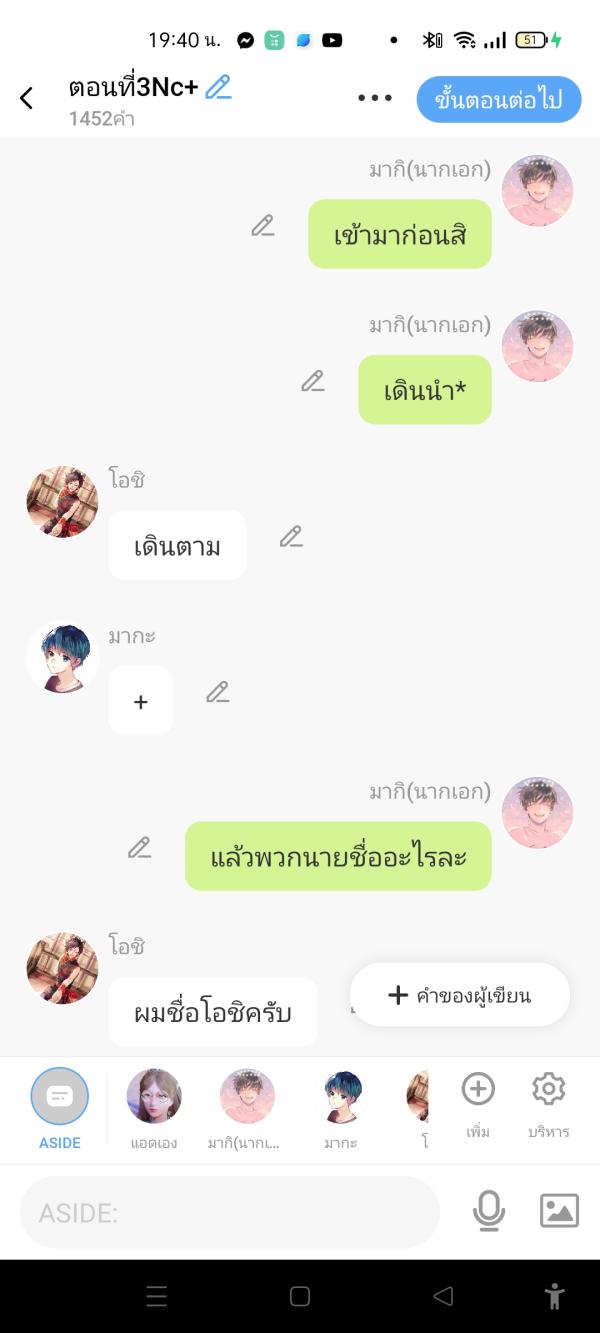This screenshot has width=600, height=1333.
Task: Edit the chapter title ตอนที่3Nc+
Action: pyautogui.click(x=218, y=88)
